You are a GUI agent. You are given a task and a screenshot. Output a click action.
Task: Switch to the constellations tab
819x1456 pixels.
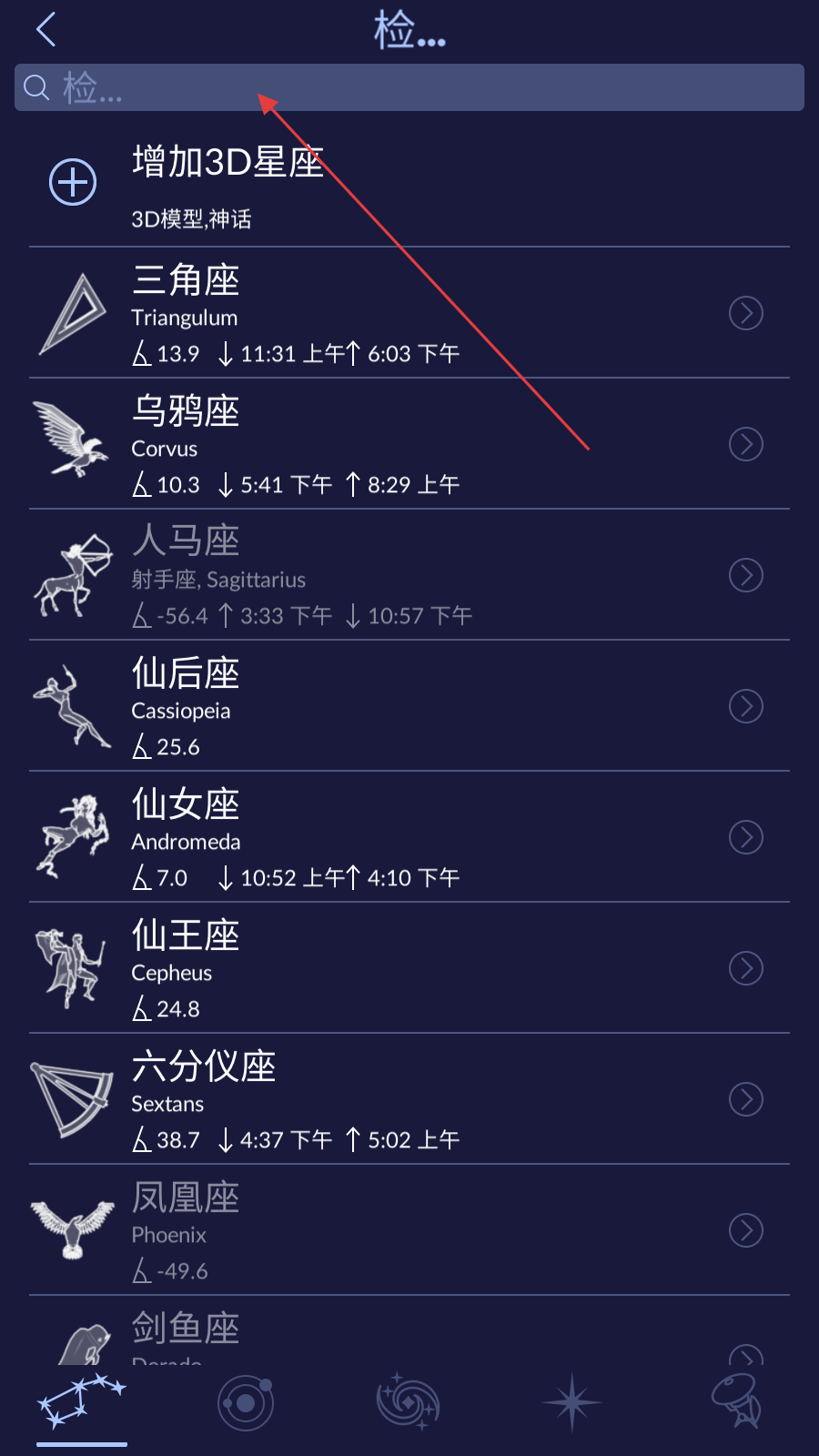pyautogui.click(x=81, y=1401)
